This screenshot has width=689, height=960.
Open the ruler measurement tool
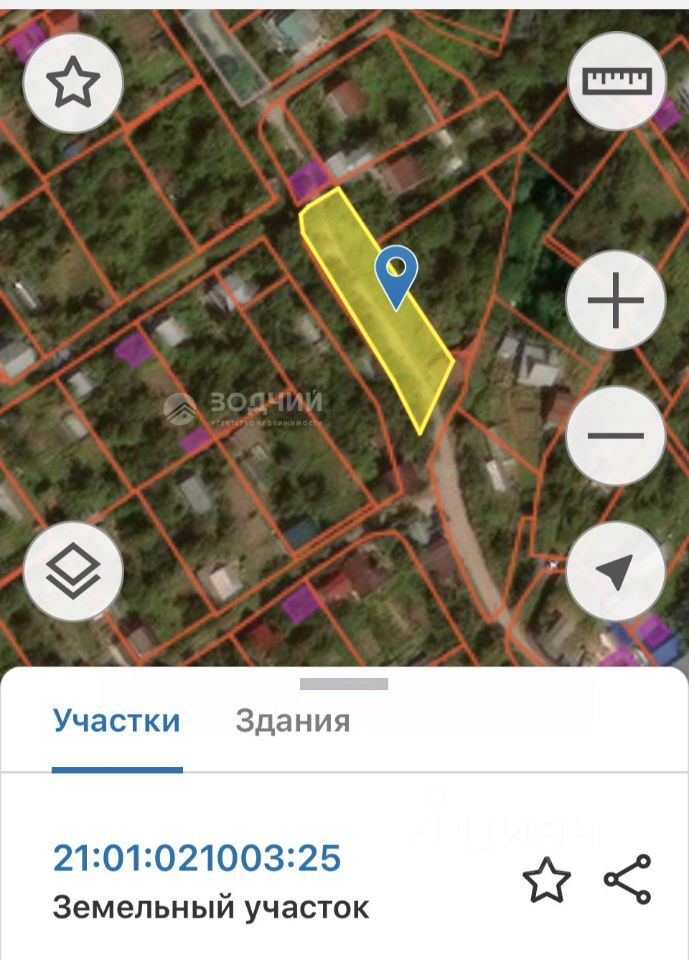[617, 80]
